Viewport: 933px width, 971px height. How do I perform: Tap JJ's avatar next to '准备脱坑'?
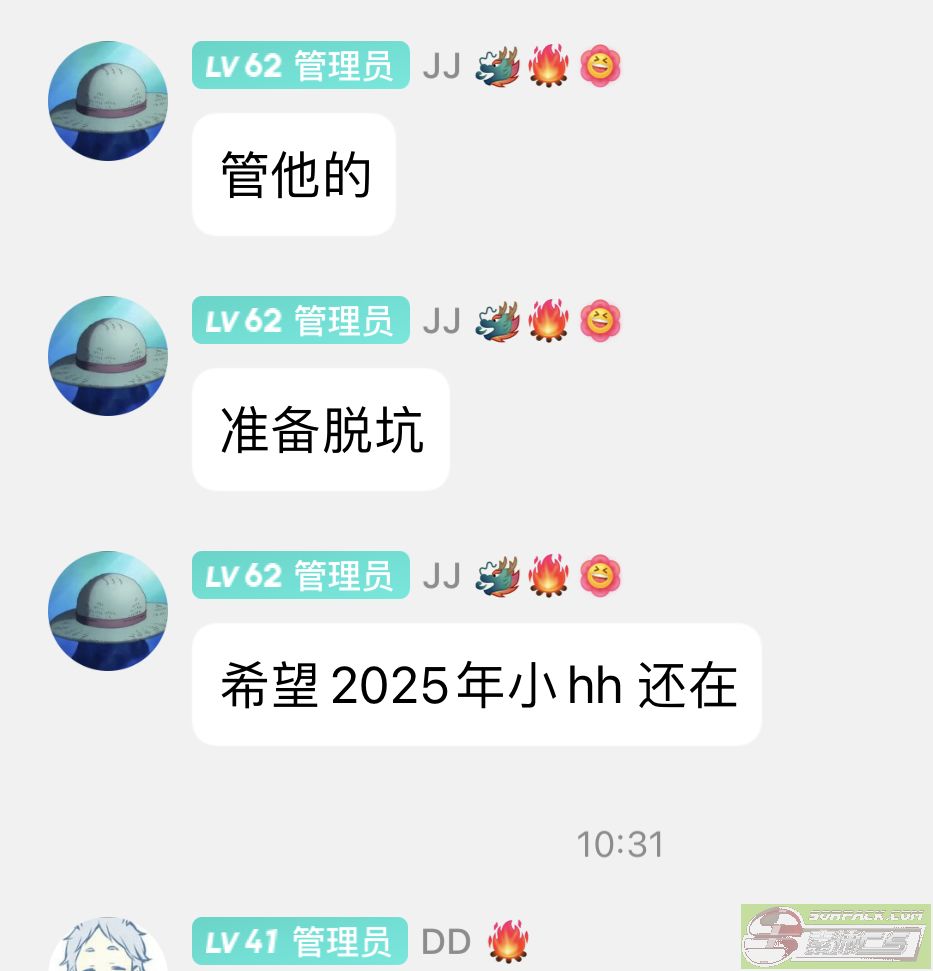click(108, 356)
